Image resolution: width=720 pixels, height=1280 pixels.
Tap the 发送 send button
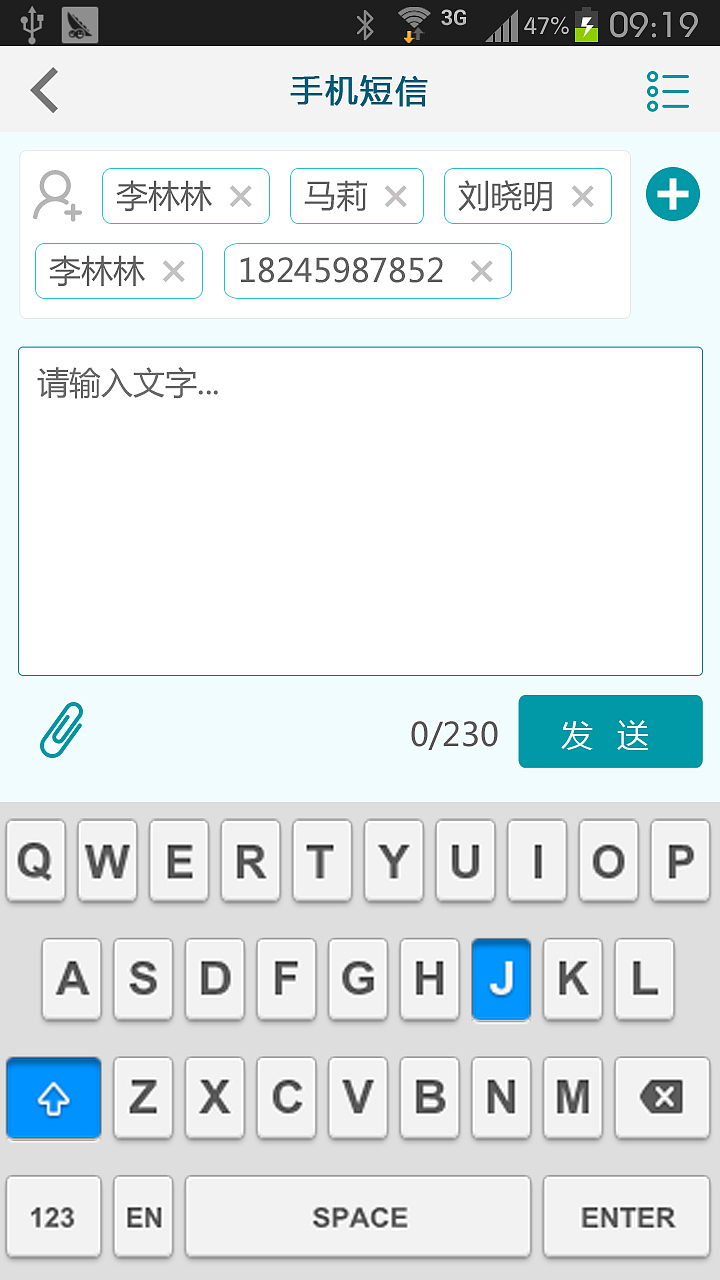coord(610,731)
